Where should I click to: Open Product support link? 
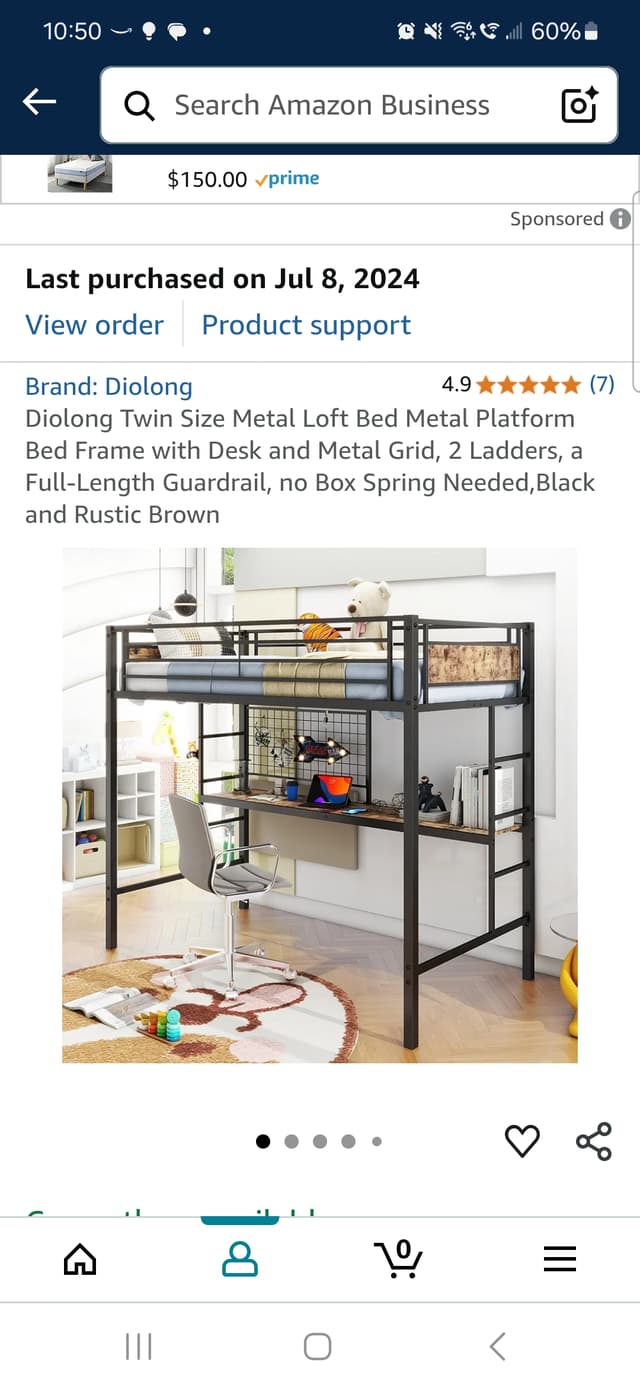coord(306,325)
